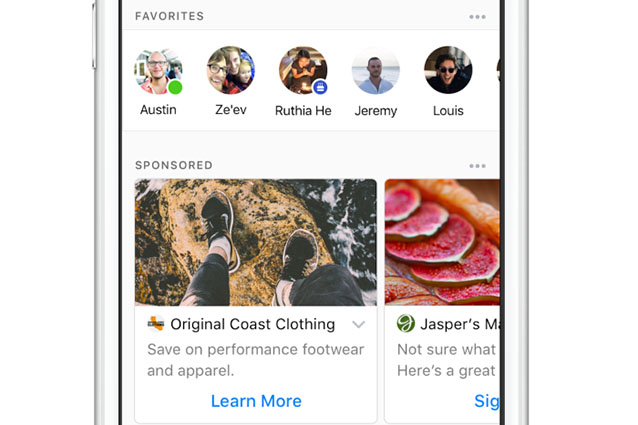Open conversation with Jeremy
638x425 pixels.
coord(376,72)
